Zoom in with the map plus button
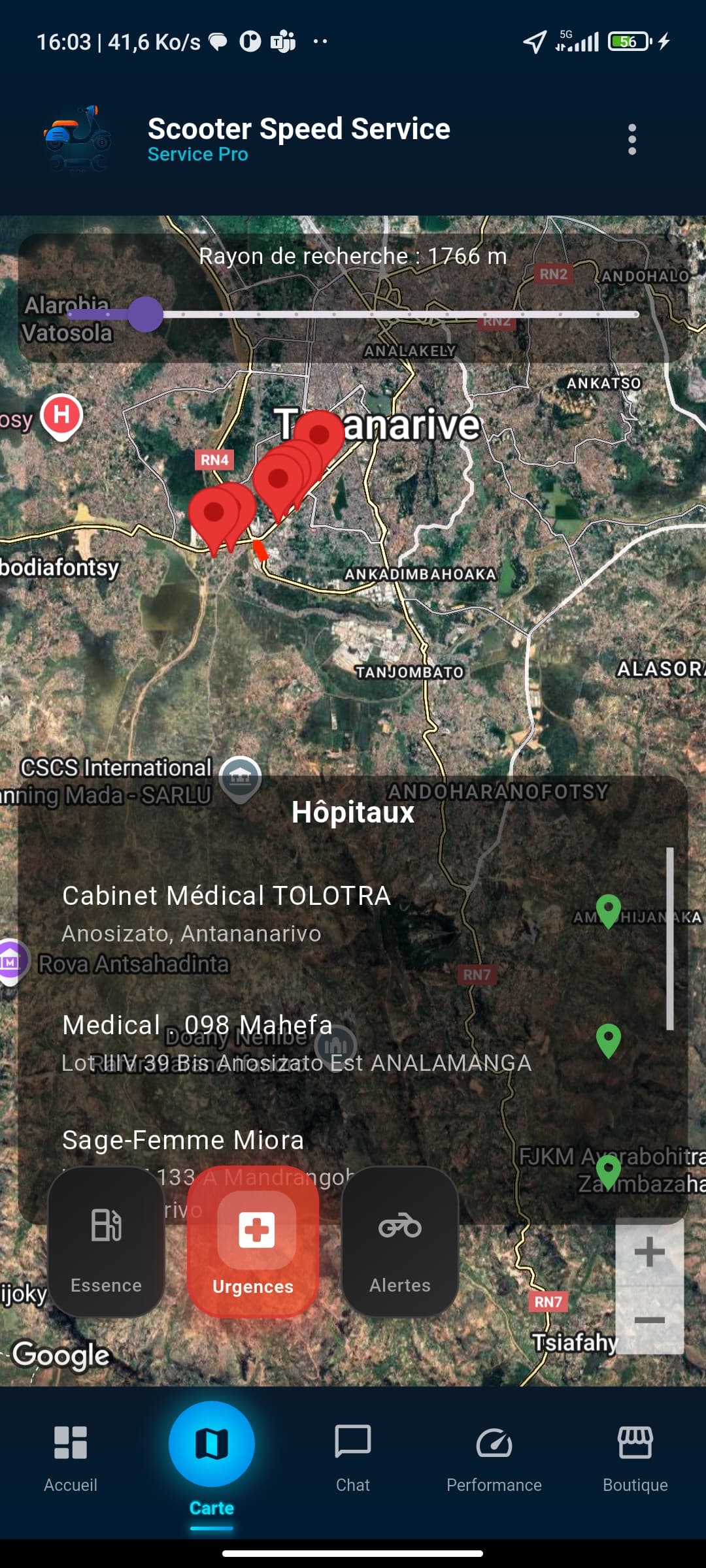Viewport: 706px width, 1568px height. [x=649, y=1252]
